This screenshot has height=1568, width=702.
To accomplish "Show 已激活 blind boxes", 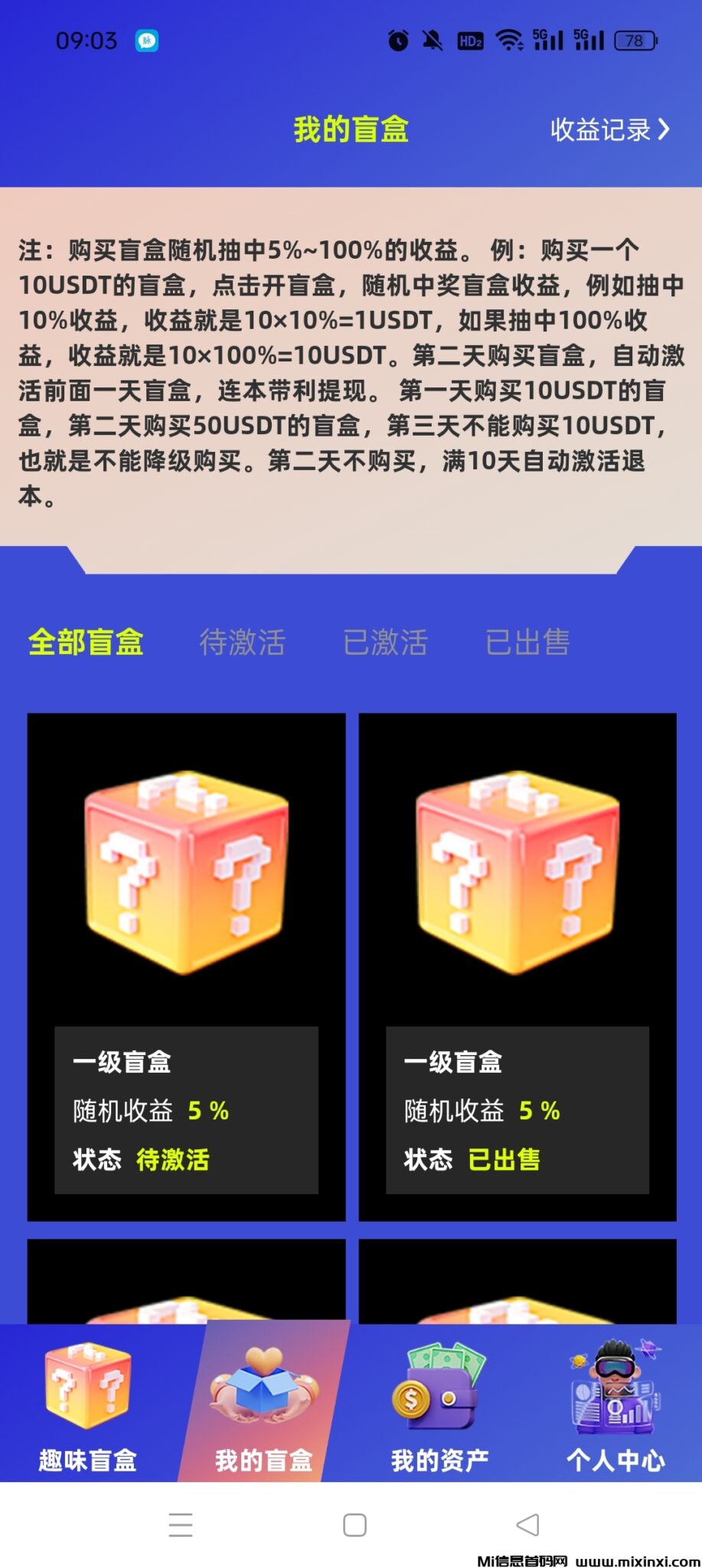I will pos(385,642).
